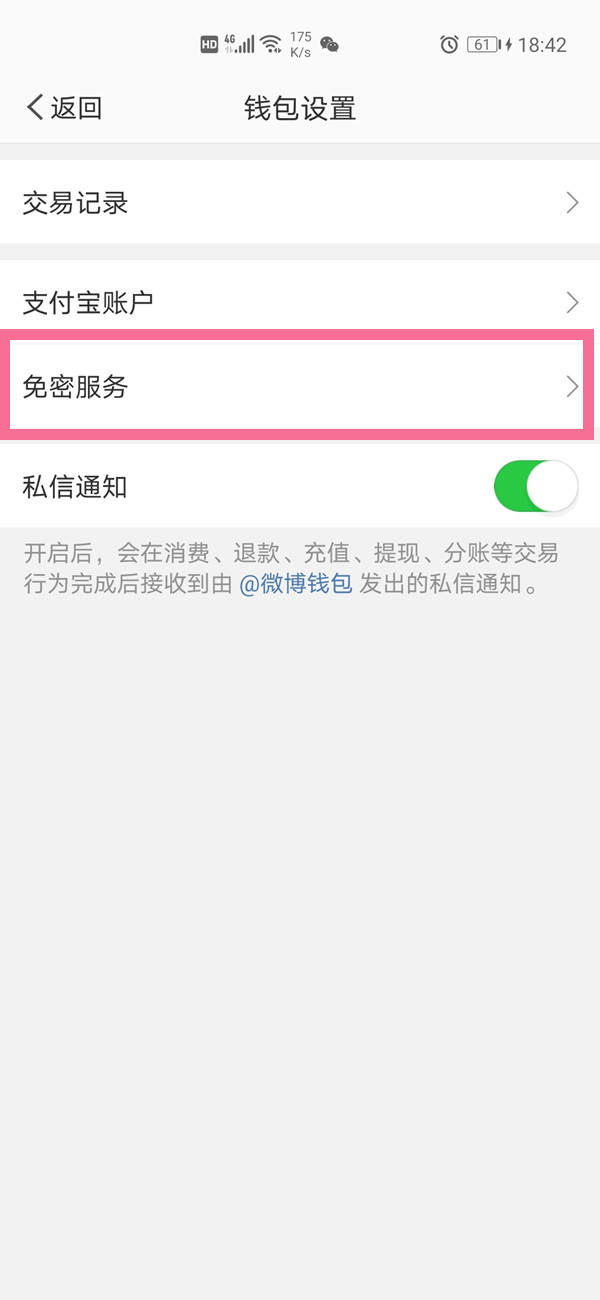Open 交易记录 transaction records
The width and height of the screenshot is (600, 1300).
click(300, 204)
